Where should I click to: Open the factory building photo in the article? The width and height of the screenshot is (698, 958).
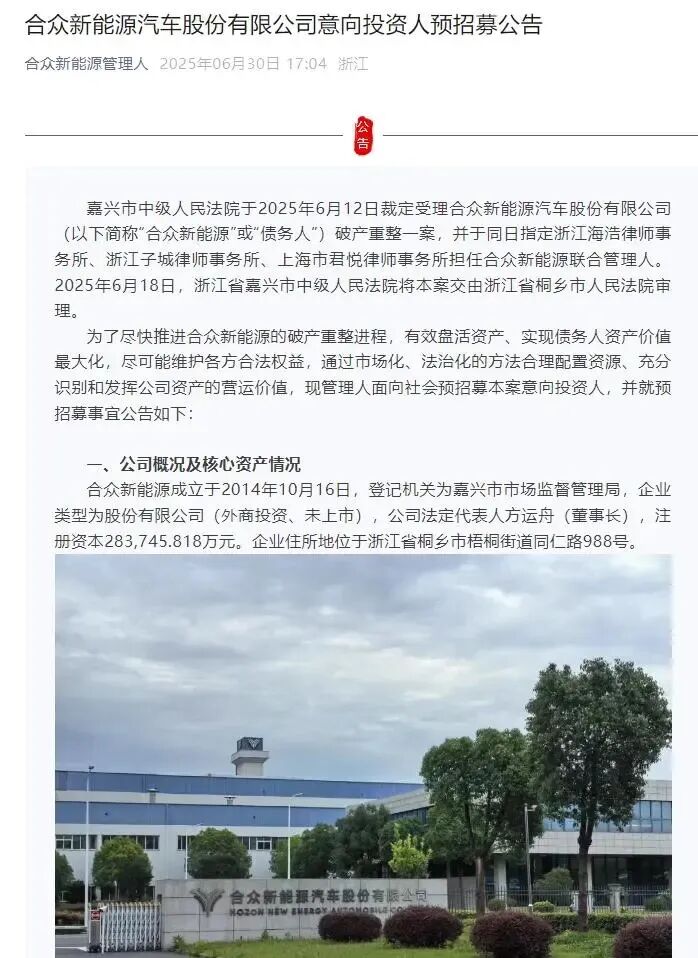pyautogui.click(x=363, y=755)
